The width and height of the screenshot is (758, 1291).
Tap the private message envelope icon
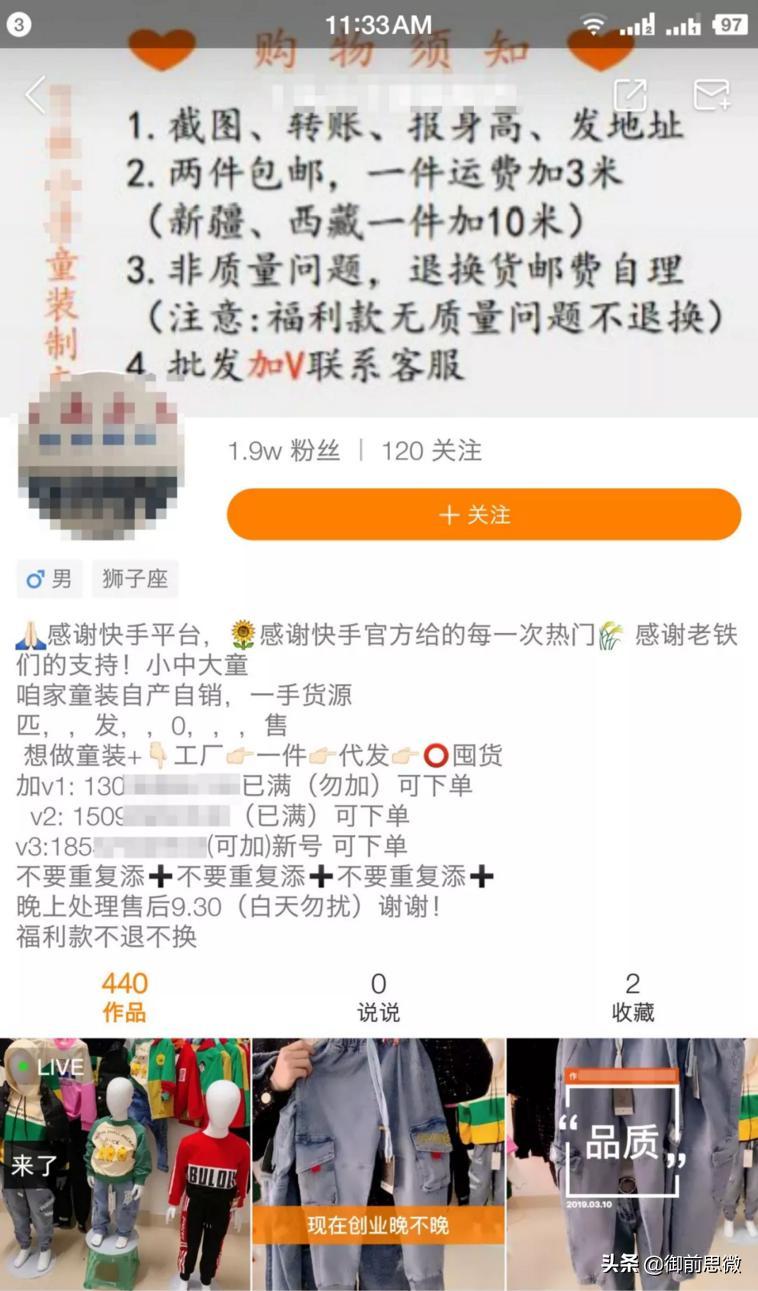712,93
